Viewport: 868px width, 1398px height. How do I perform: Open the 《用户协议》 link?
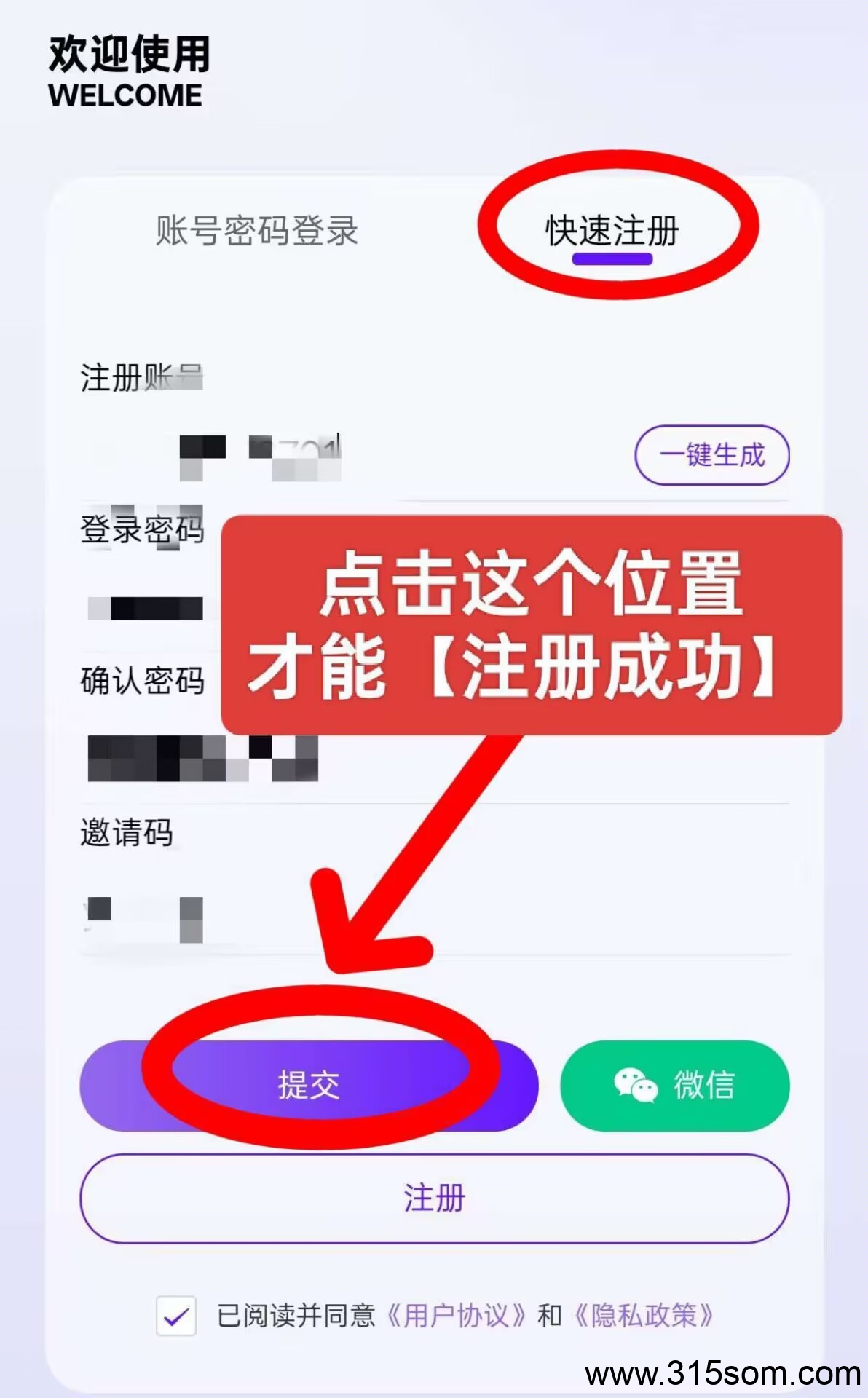456,1316
